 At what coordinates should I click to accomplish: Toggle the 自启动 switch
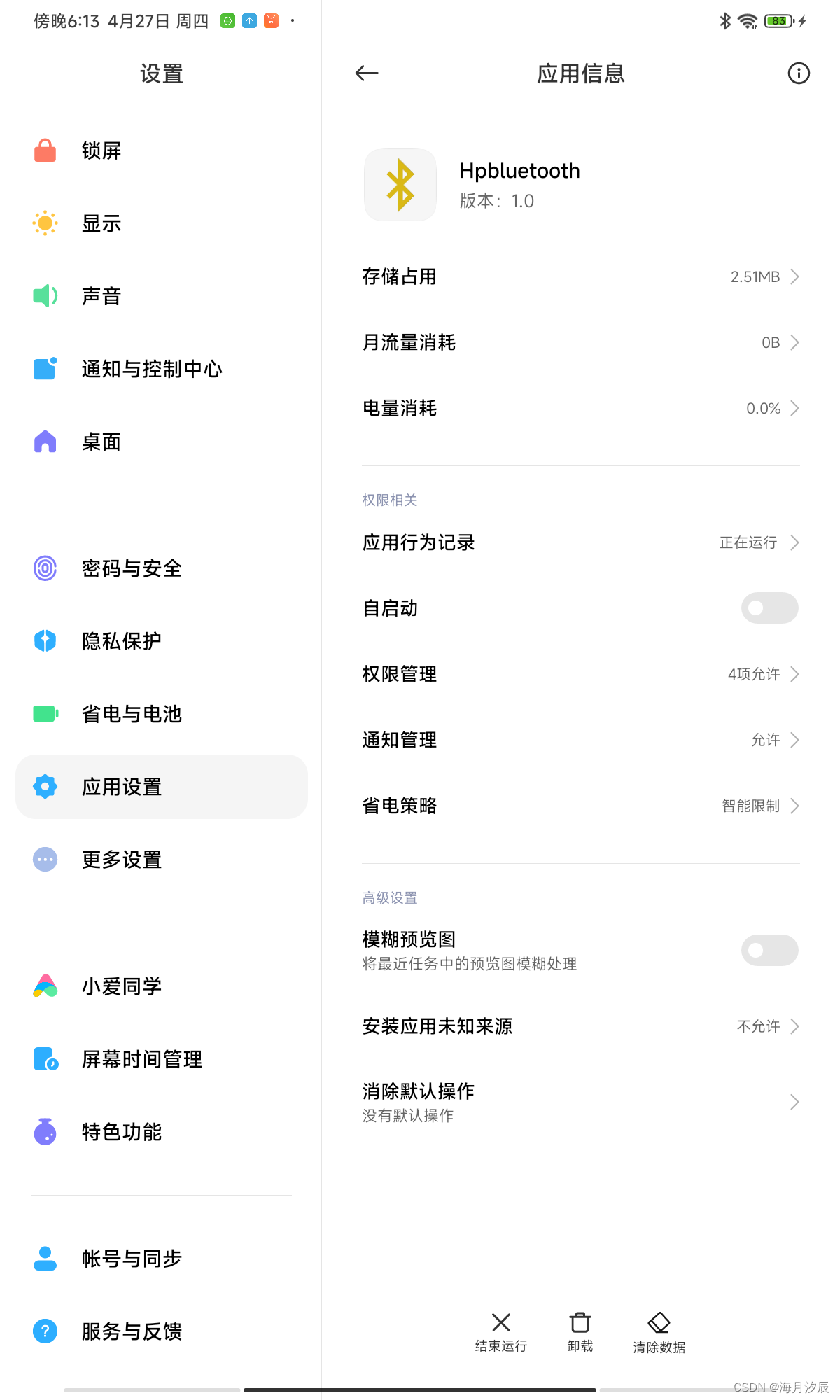coord(769,608)
